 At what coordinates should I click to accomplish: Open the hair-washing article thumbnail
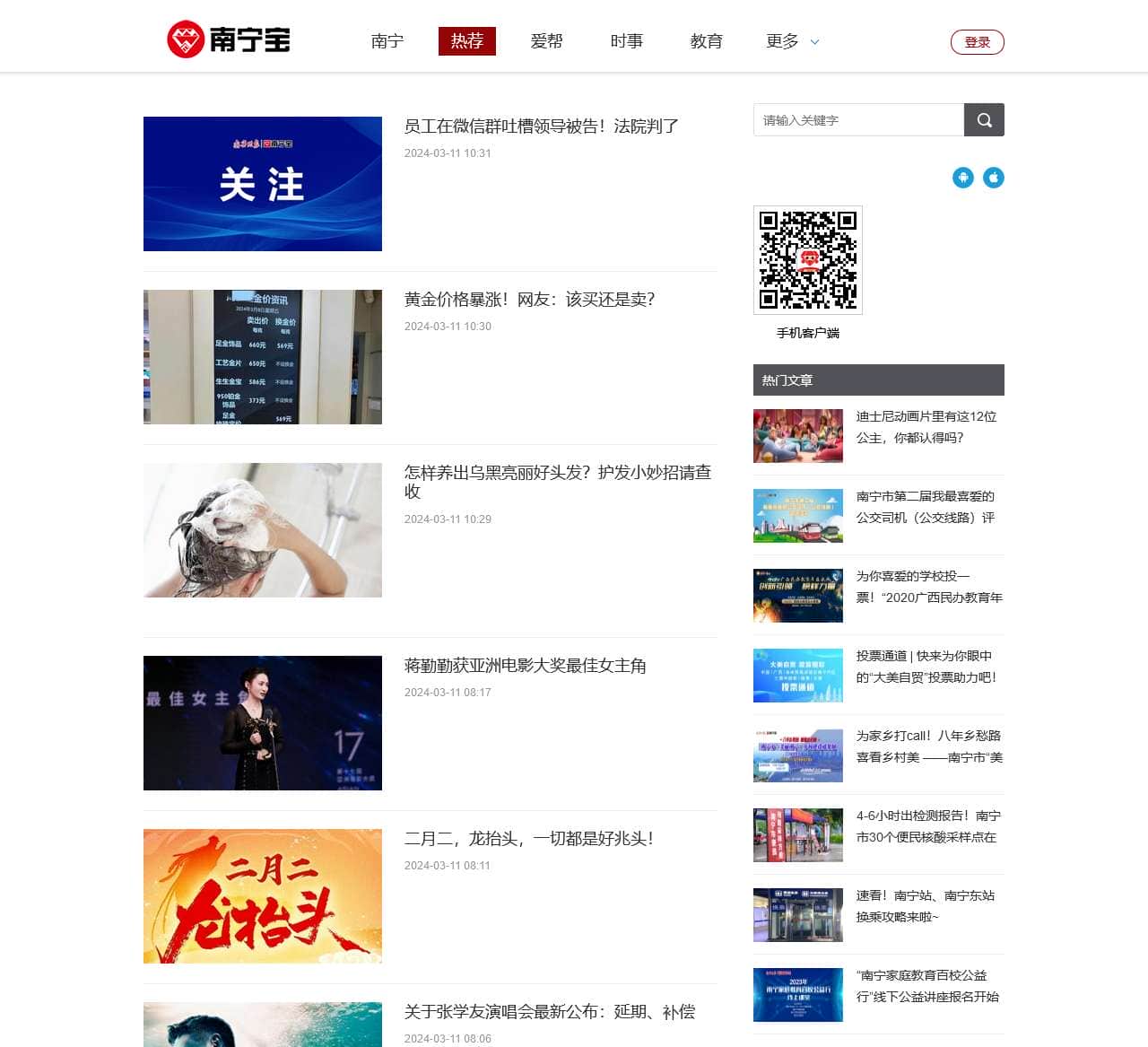coord(263,530)
